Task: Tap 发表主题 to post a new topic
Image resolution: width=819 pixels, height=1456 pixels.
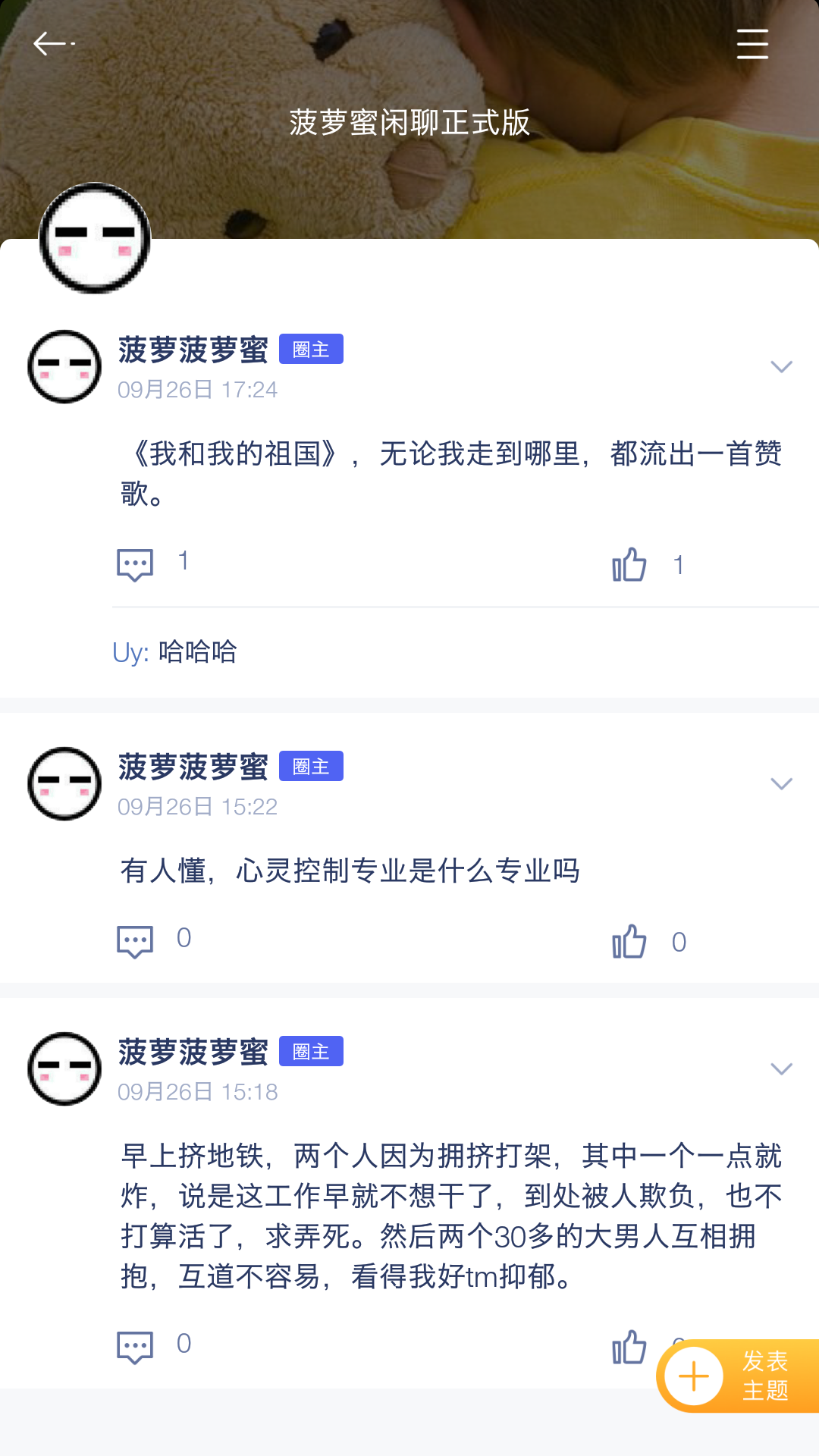Action: click(737, 1376)
